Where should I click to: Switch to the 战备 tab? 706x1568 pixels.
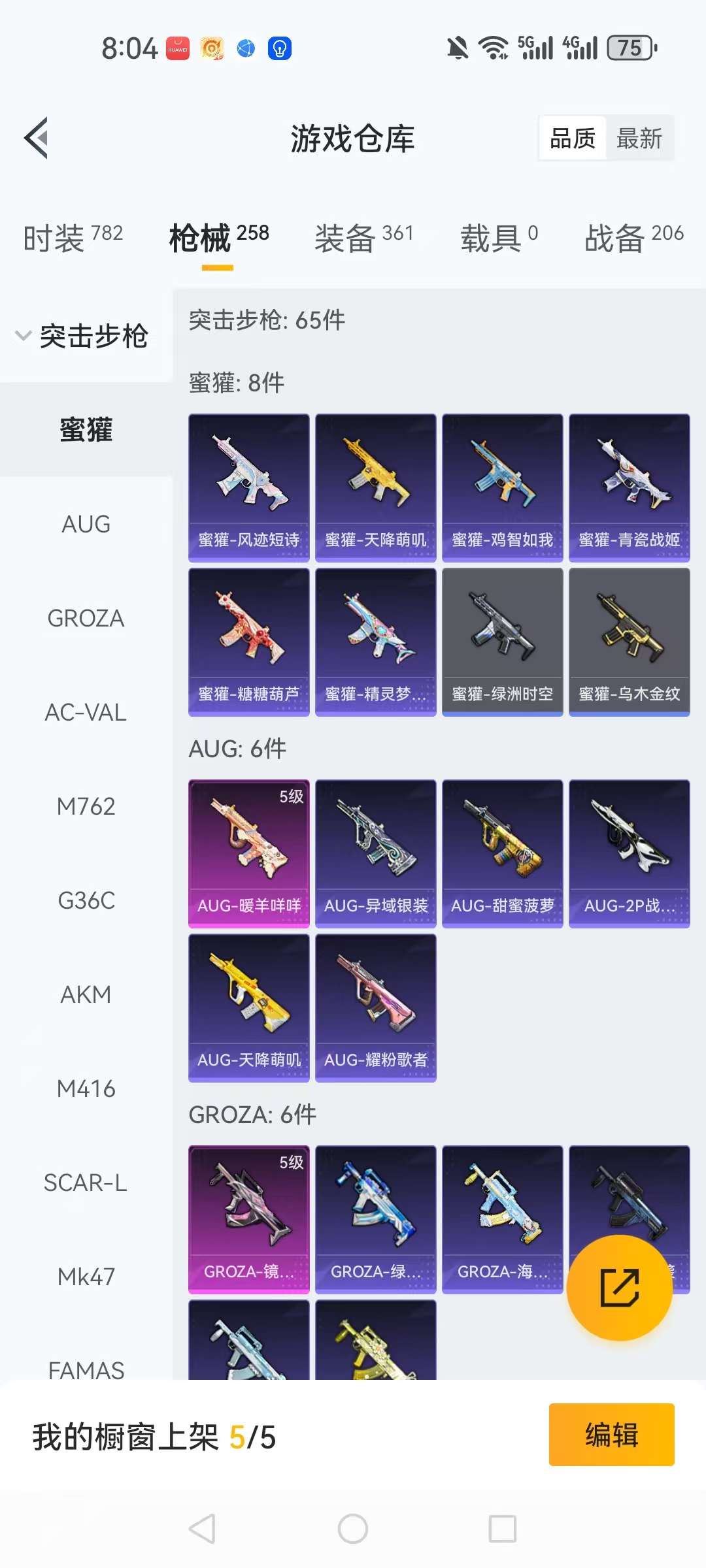point(633,237)
